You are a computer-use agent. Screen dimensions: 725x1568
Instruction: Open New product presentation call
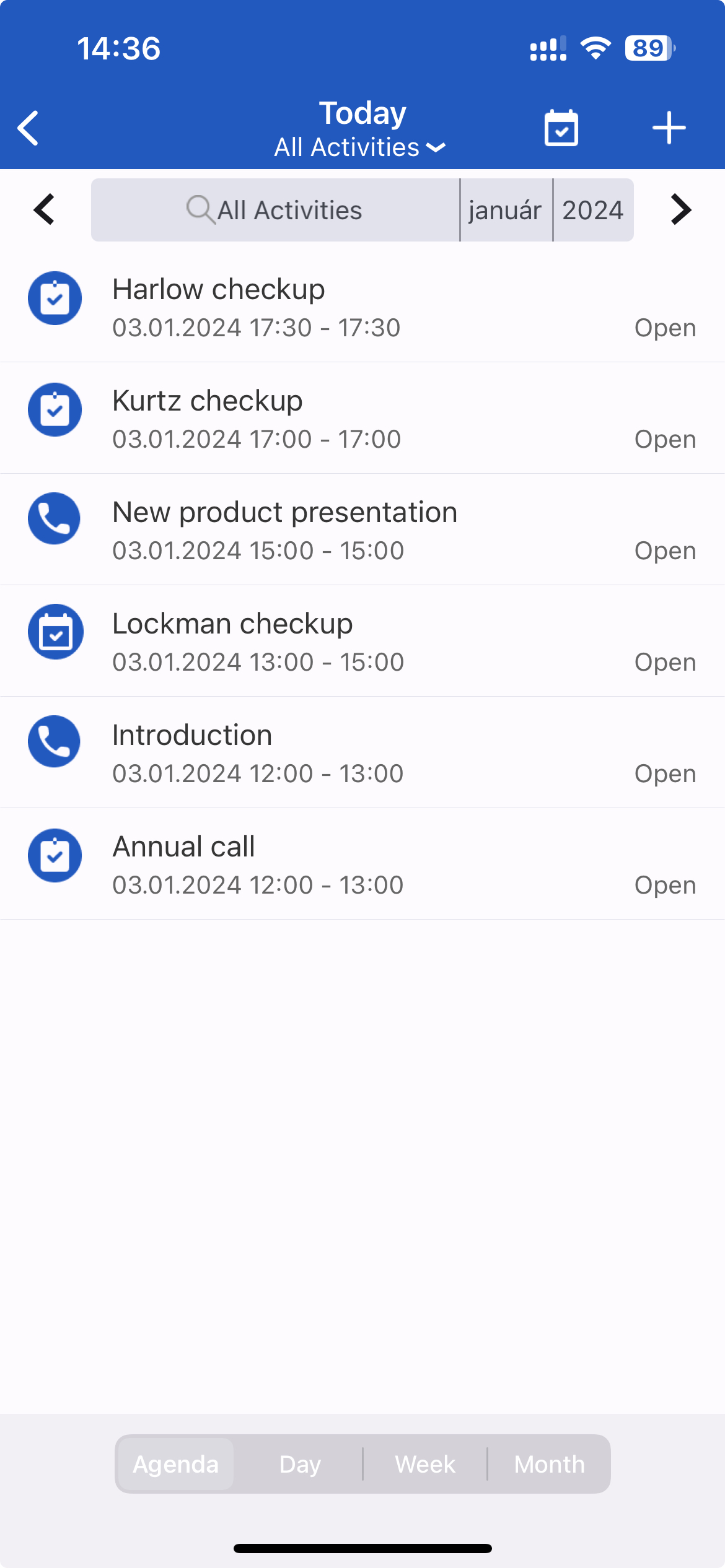click(x=362, y=530)
